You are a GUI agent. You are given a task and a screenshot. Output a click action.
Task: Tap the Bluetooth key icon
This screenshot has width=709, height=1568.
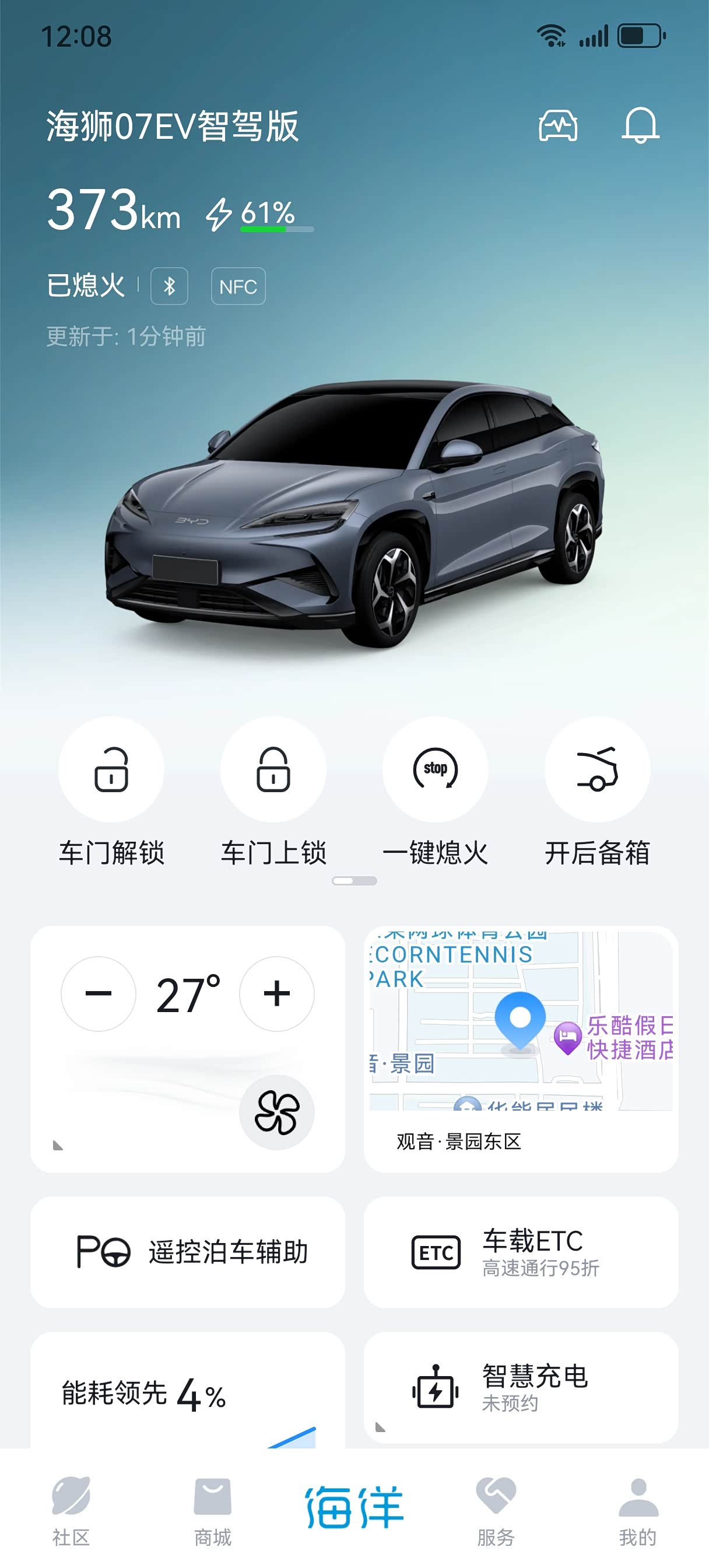tap(169, 286)
